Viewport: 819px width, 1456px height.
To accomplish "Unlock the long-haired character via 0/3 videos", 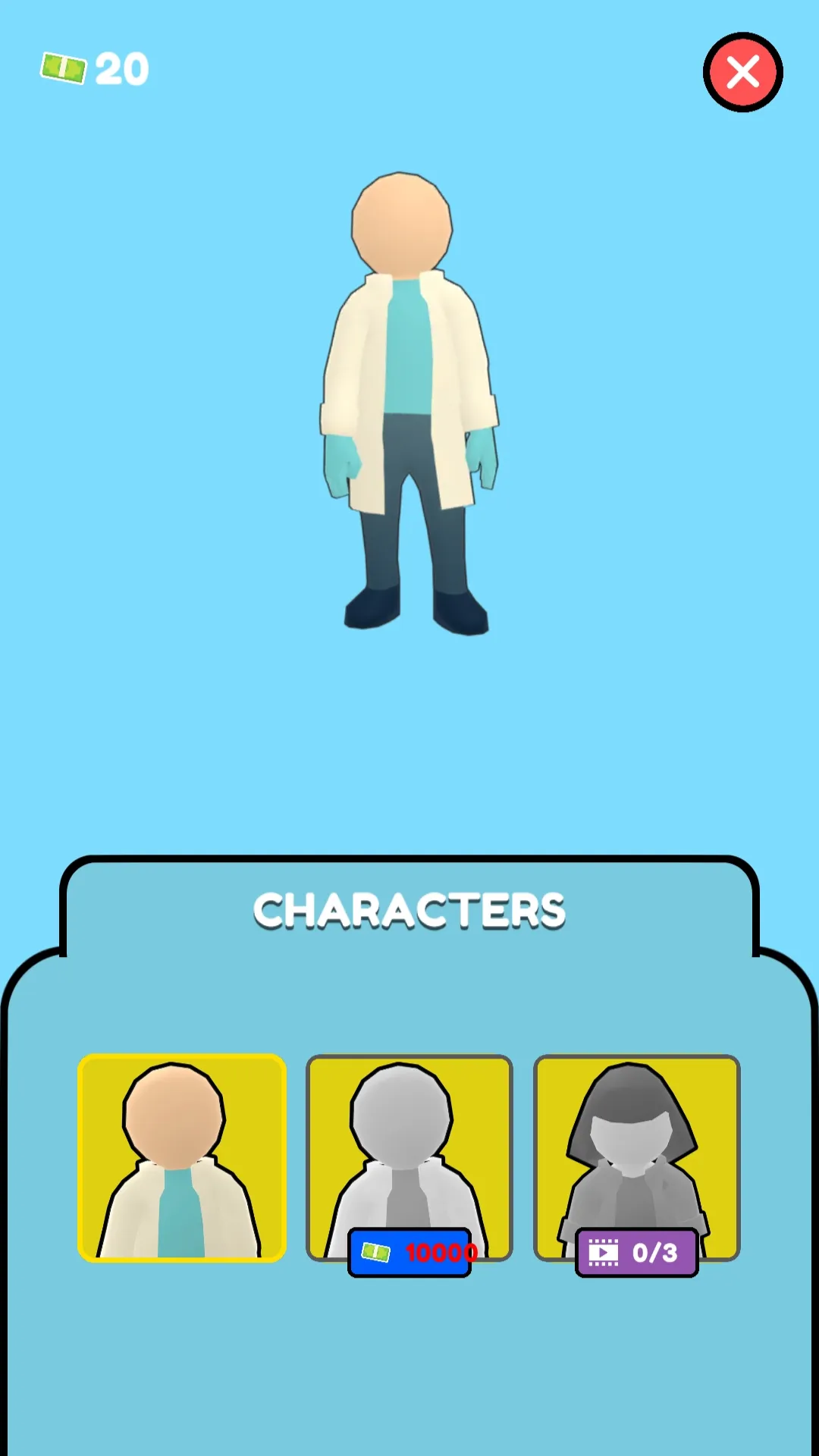I will [x=637, y=1252].
